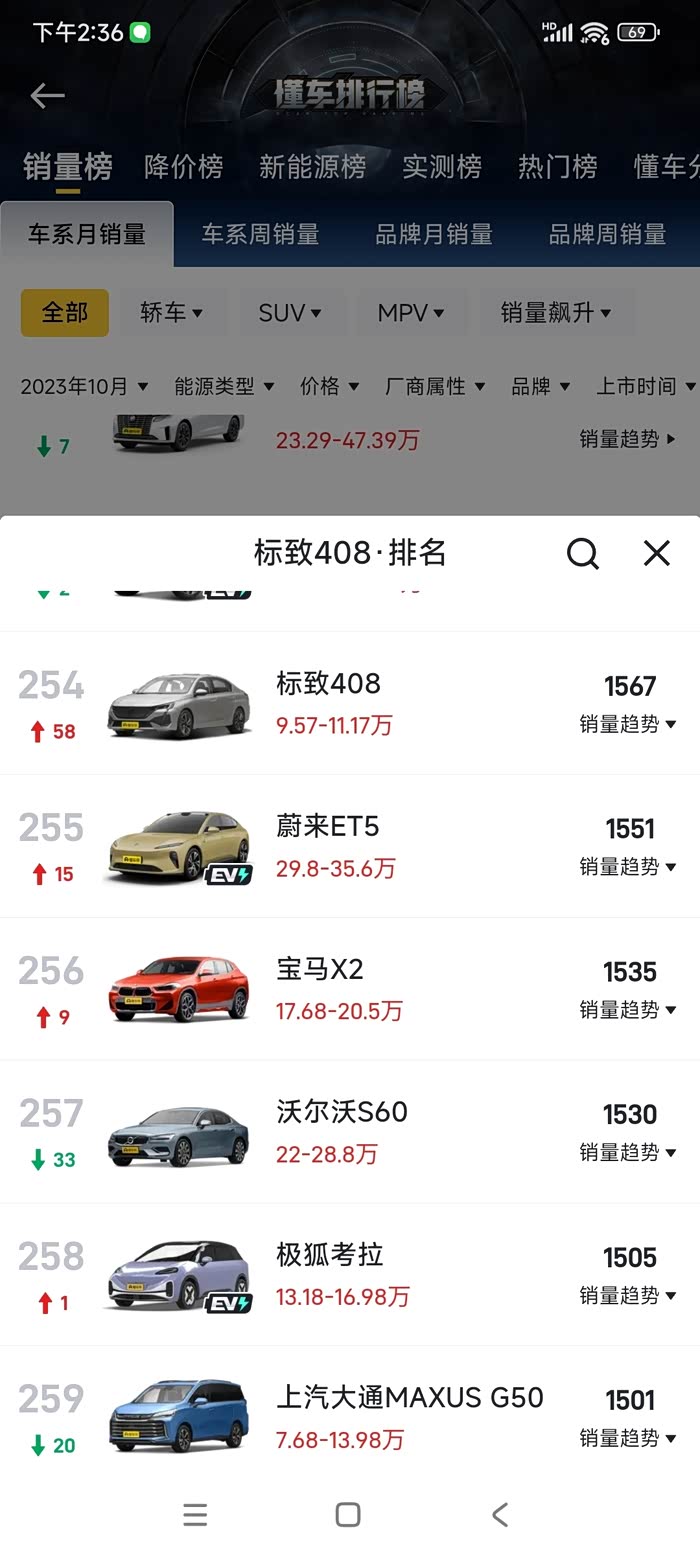
Task: Go back using the top arrow
Action: (47, 96)
